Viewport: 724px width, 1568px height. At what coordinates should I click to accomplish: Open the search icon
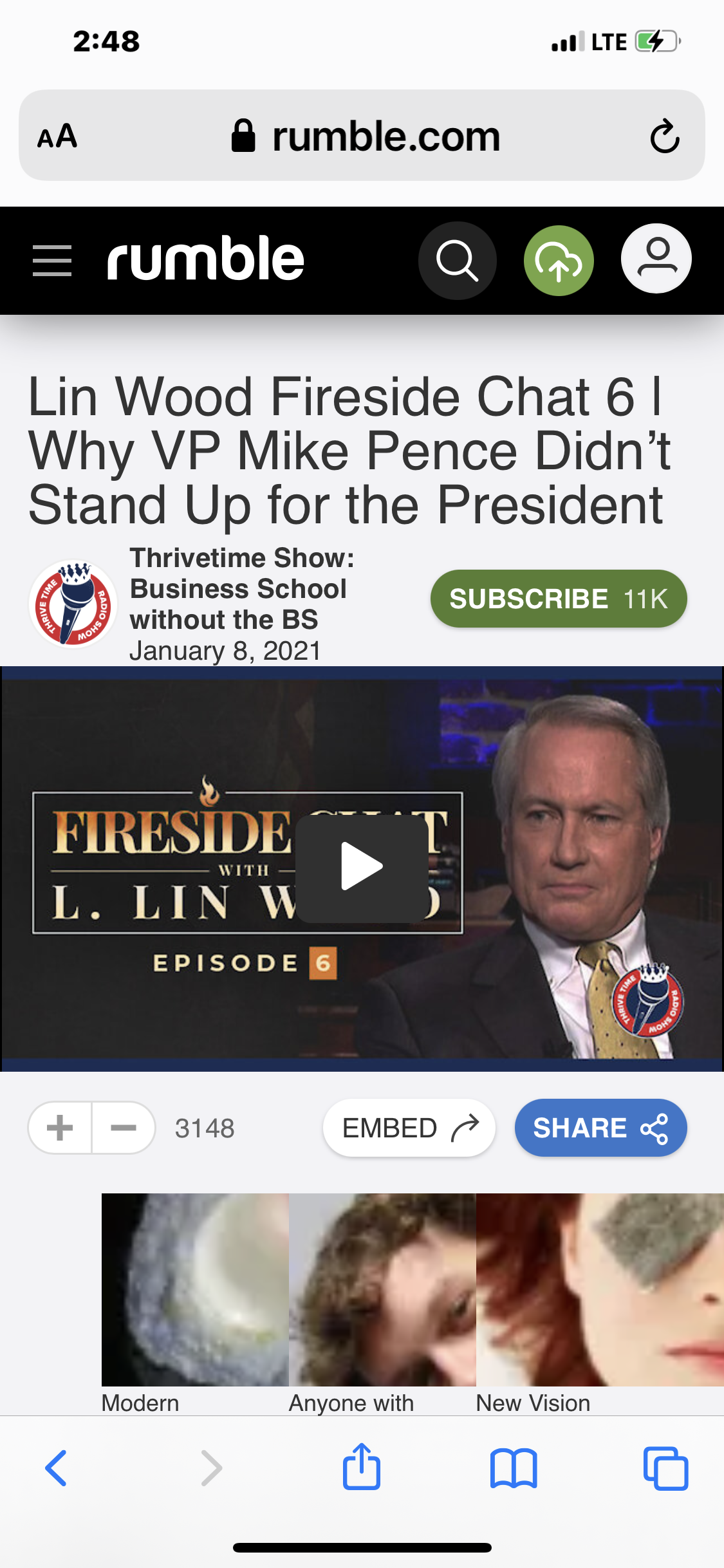tap(457, 261)
